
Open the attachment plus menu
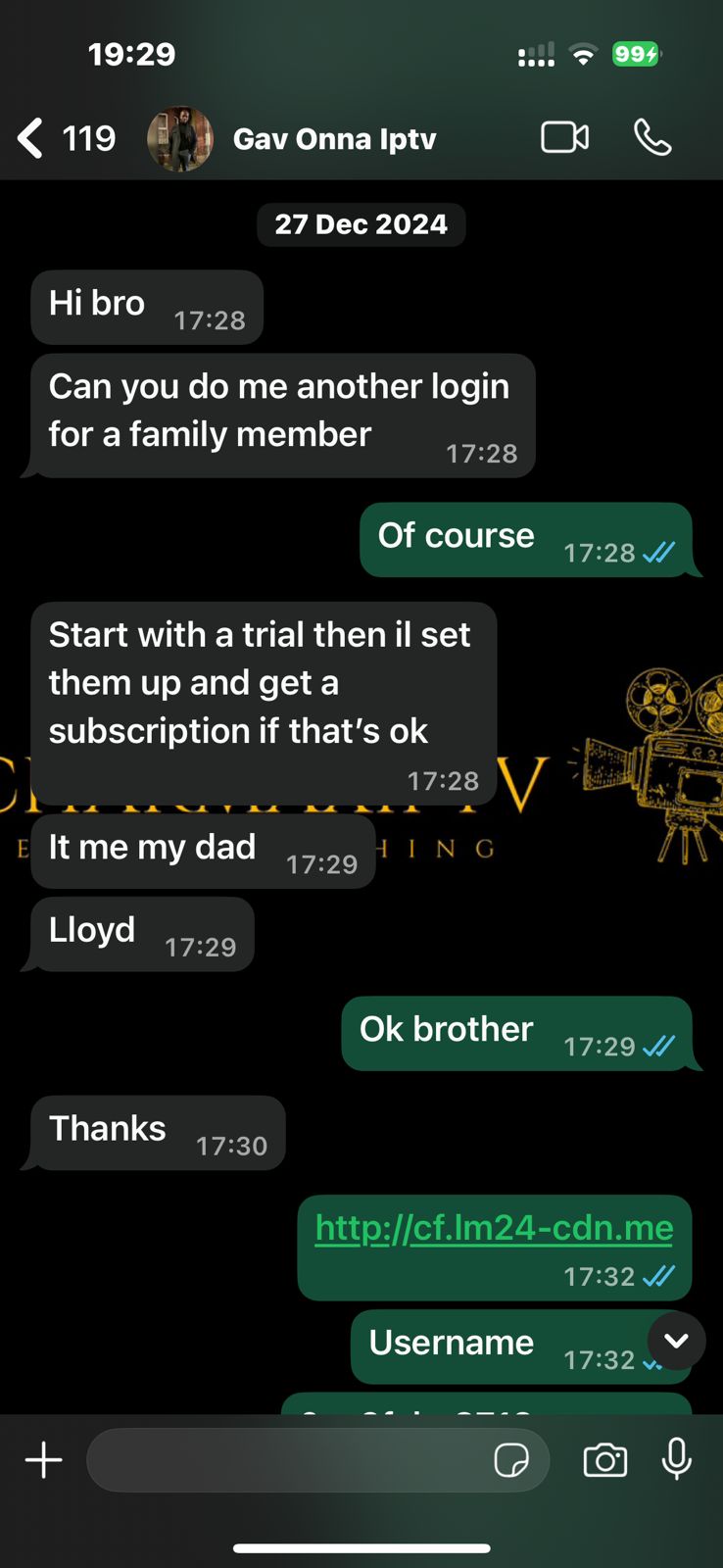pos(43,1460)
